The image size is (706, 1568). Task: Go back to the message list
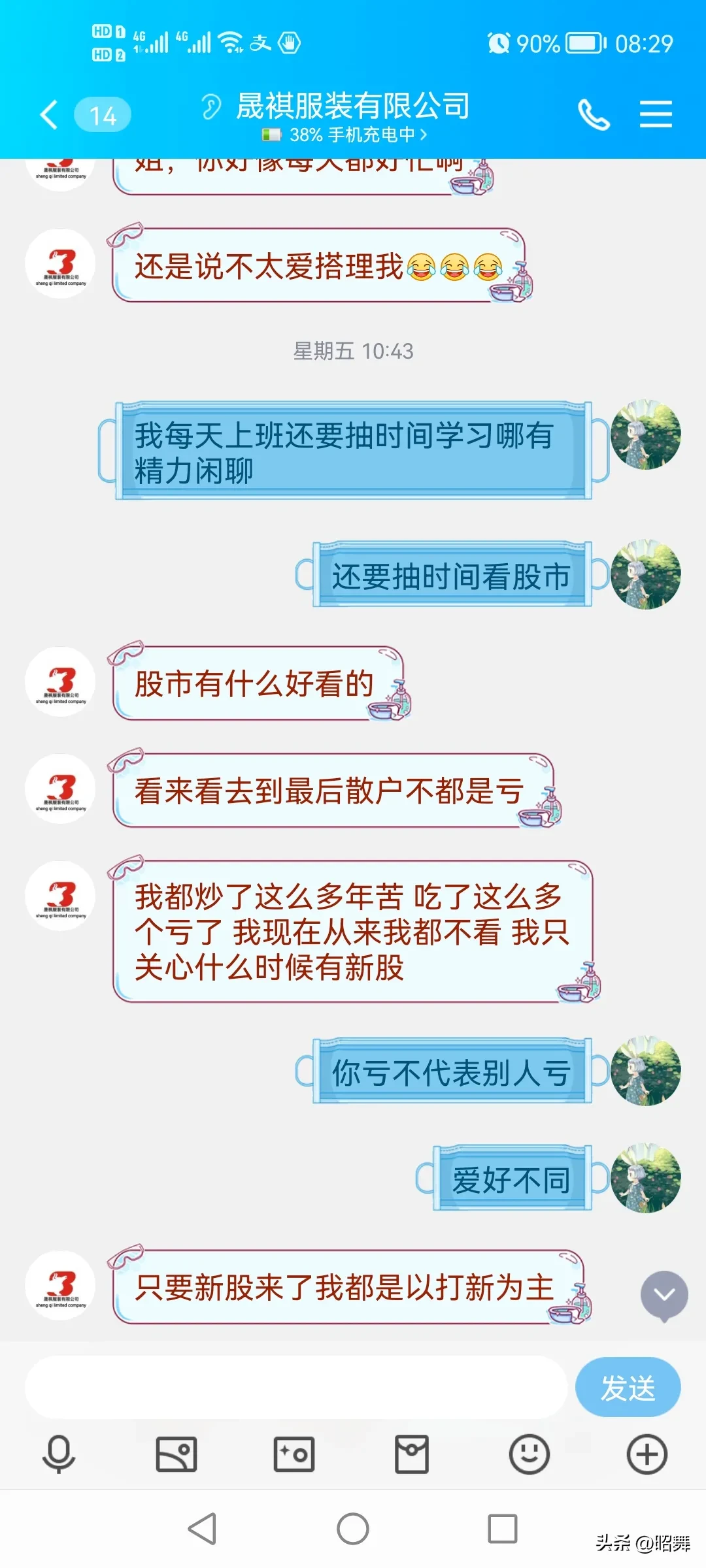[x=50, y=115]
